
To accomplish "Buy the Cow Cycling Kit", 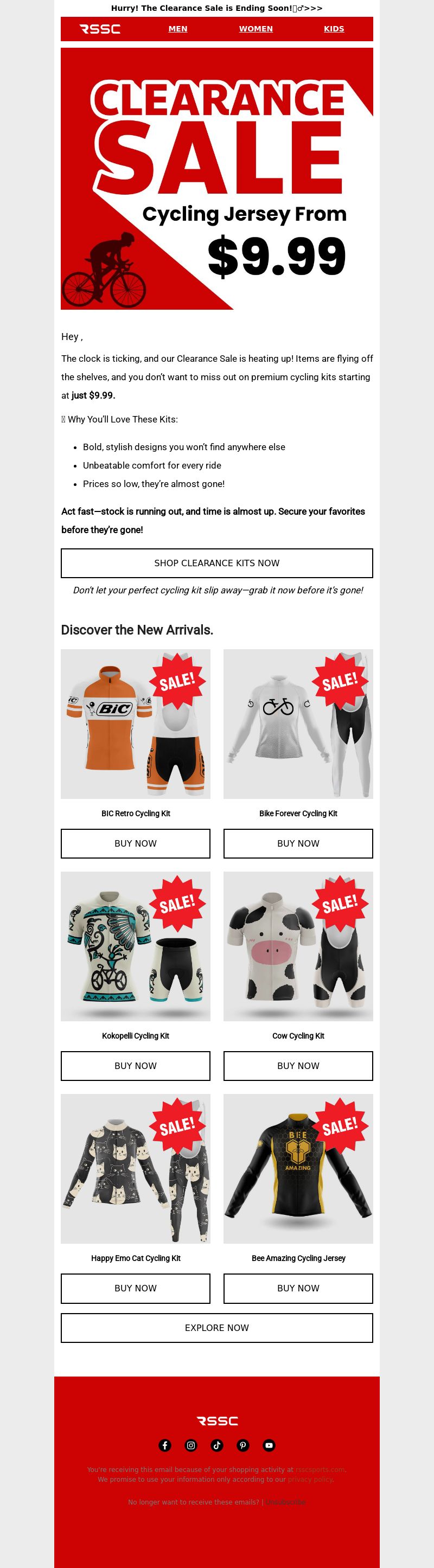I will coord(298,1065).
